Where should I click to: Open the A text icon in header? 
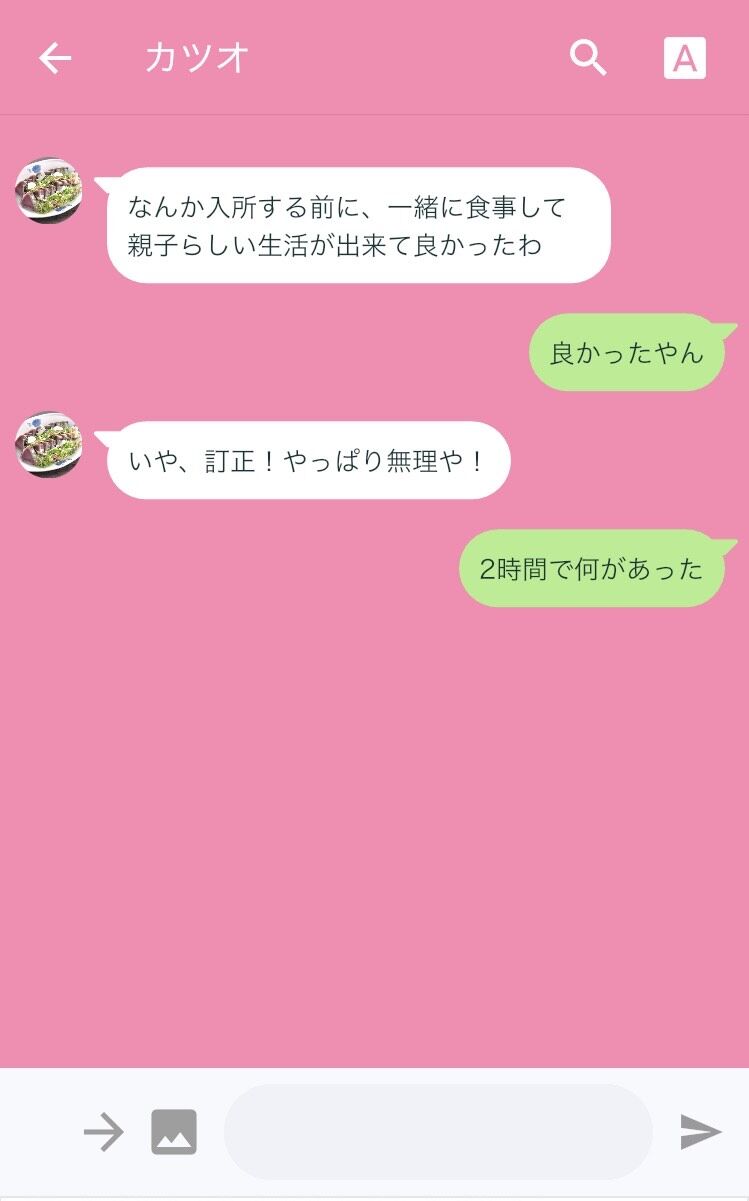pyautogui.click(x=685, y=59)
